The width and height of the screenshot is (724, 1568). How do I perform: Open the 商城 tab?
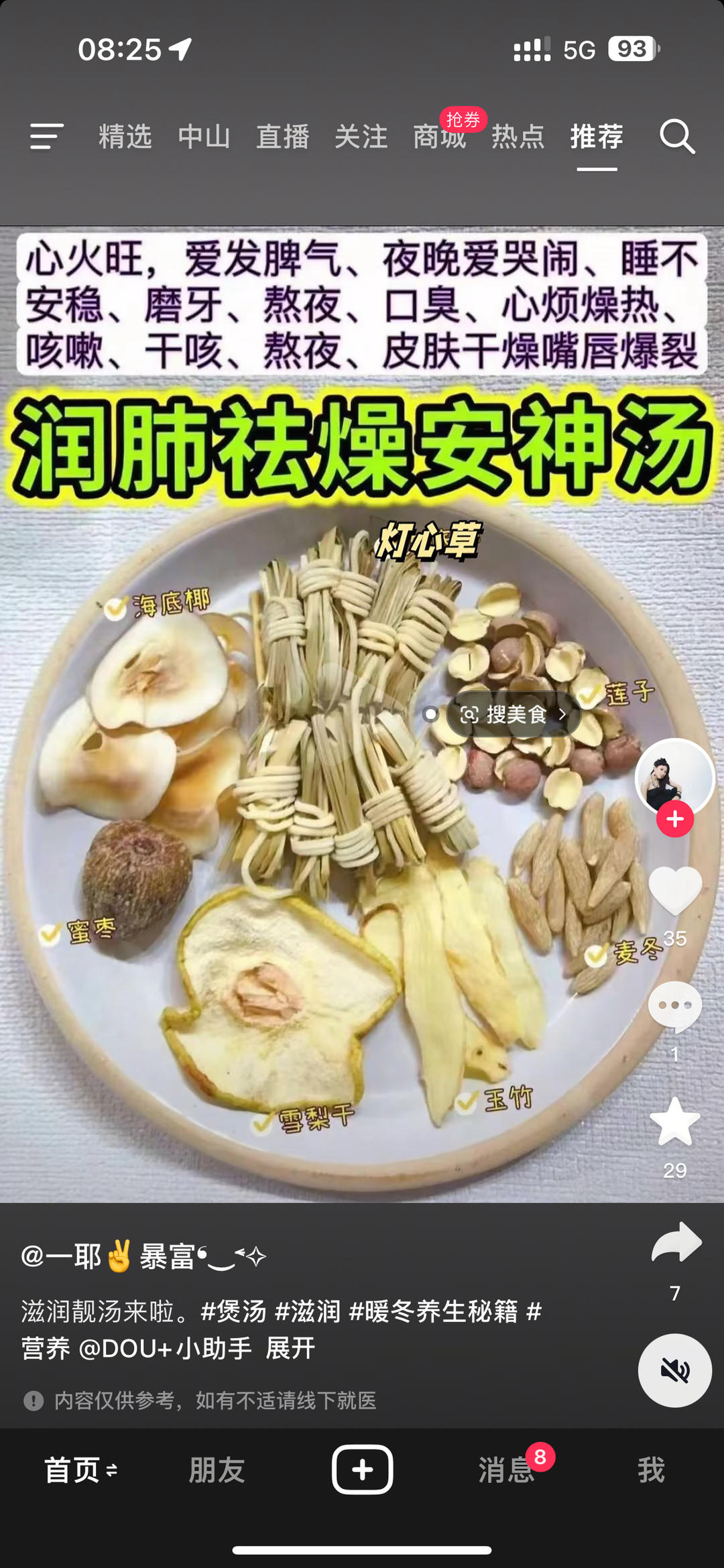click(439, 137)
